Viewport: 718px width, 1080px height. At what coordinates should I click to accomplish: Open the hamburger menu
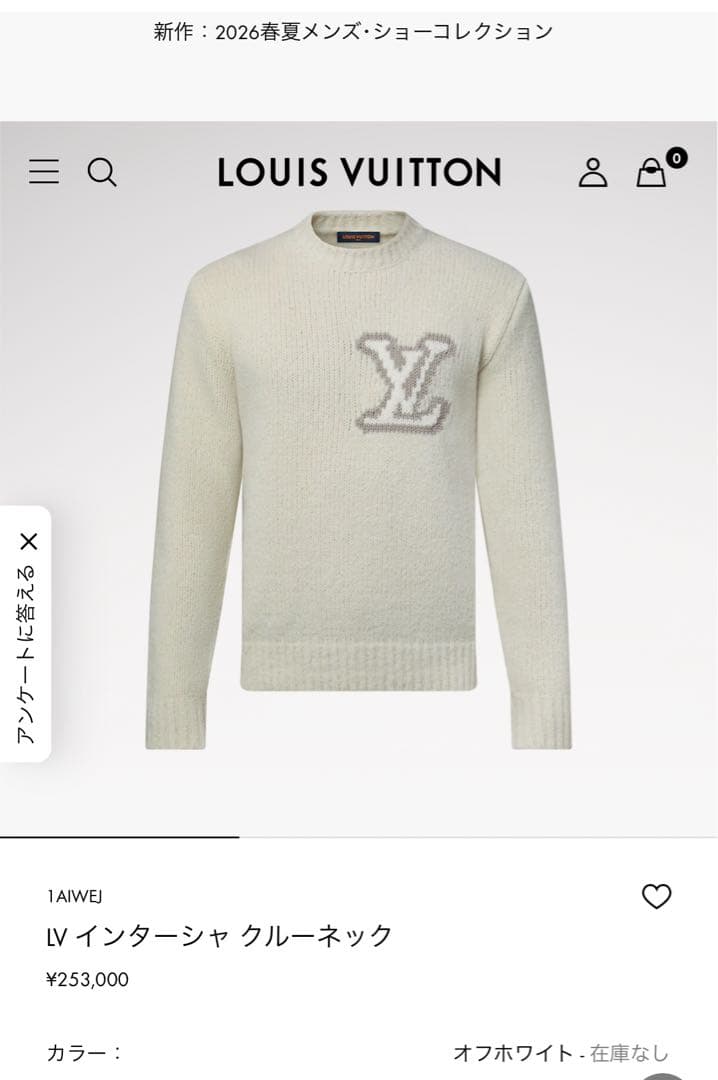coord(44,172)
